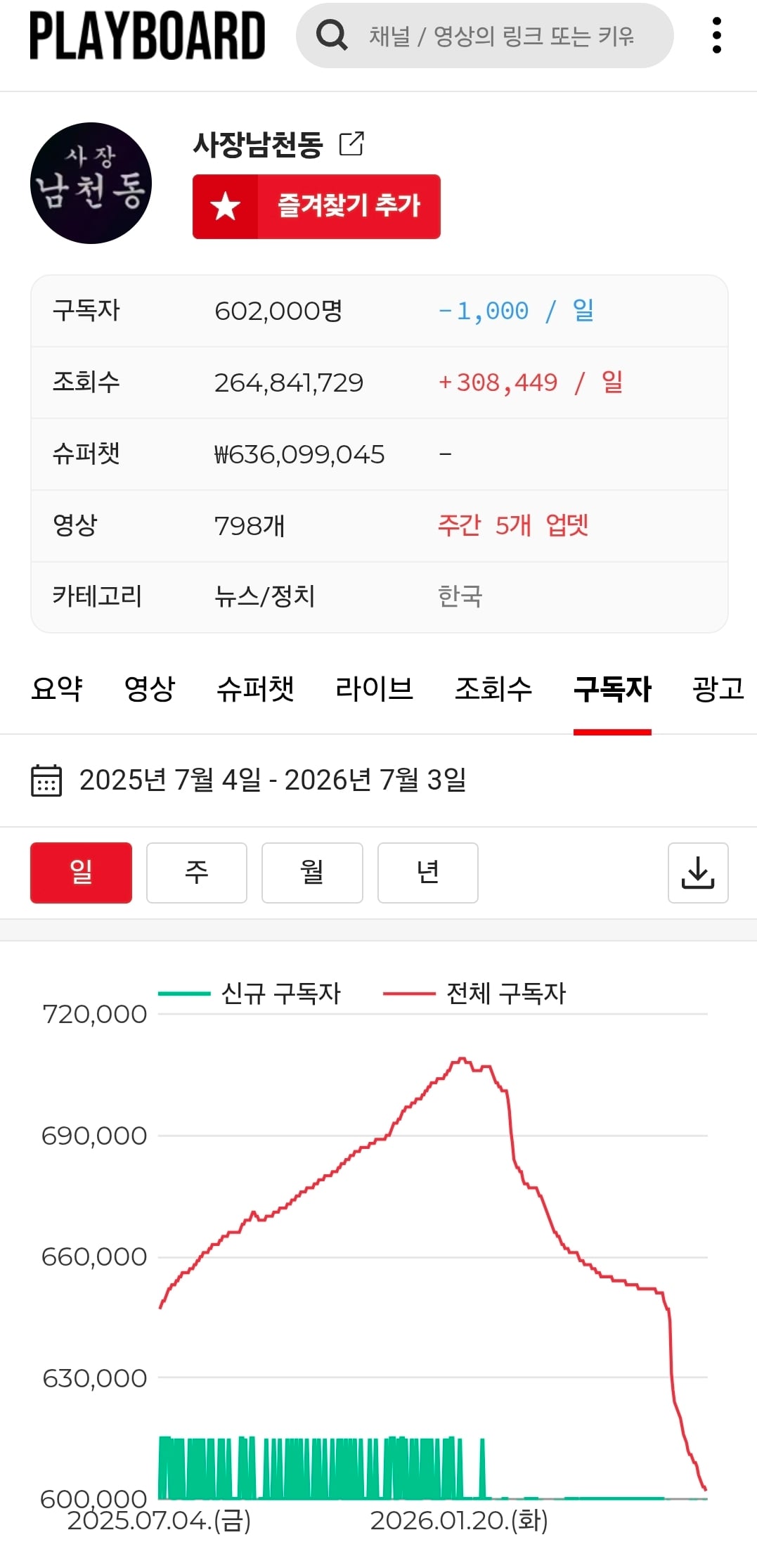Open the three-dot overflow menu

[x=716, y=35]
